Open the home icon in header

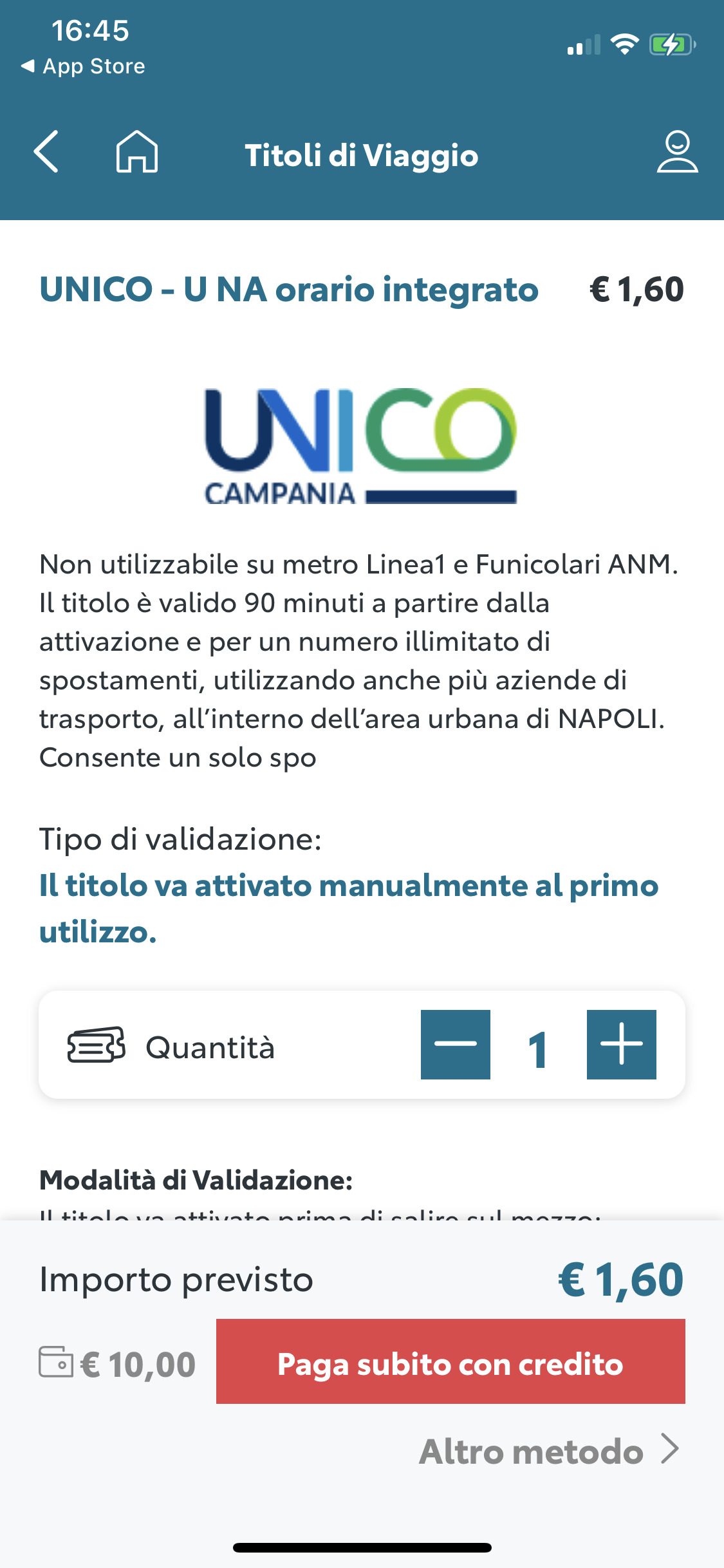pyautogui.click(x=137, y=152)
